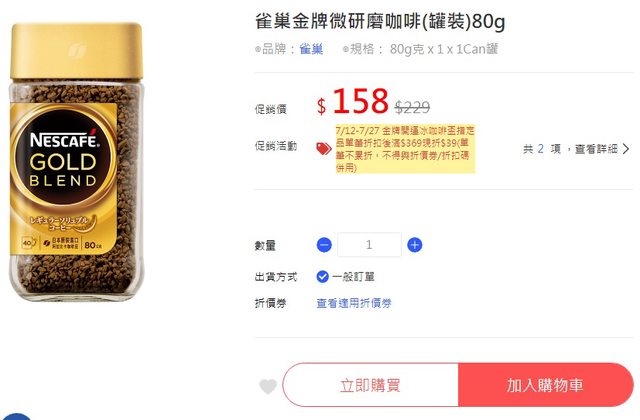Screen dimensions: 640x420
Task: Increase quantity with the plus button
Action: (415, 245)
